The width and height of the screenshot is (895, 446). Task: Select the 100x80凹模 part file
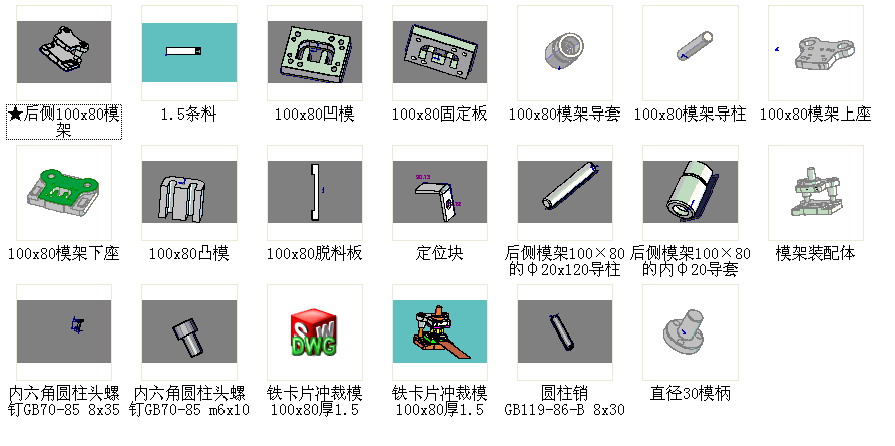pyautogui.click(x=314, y=52)
